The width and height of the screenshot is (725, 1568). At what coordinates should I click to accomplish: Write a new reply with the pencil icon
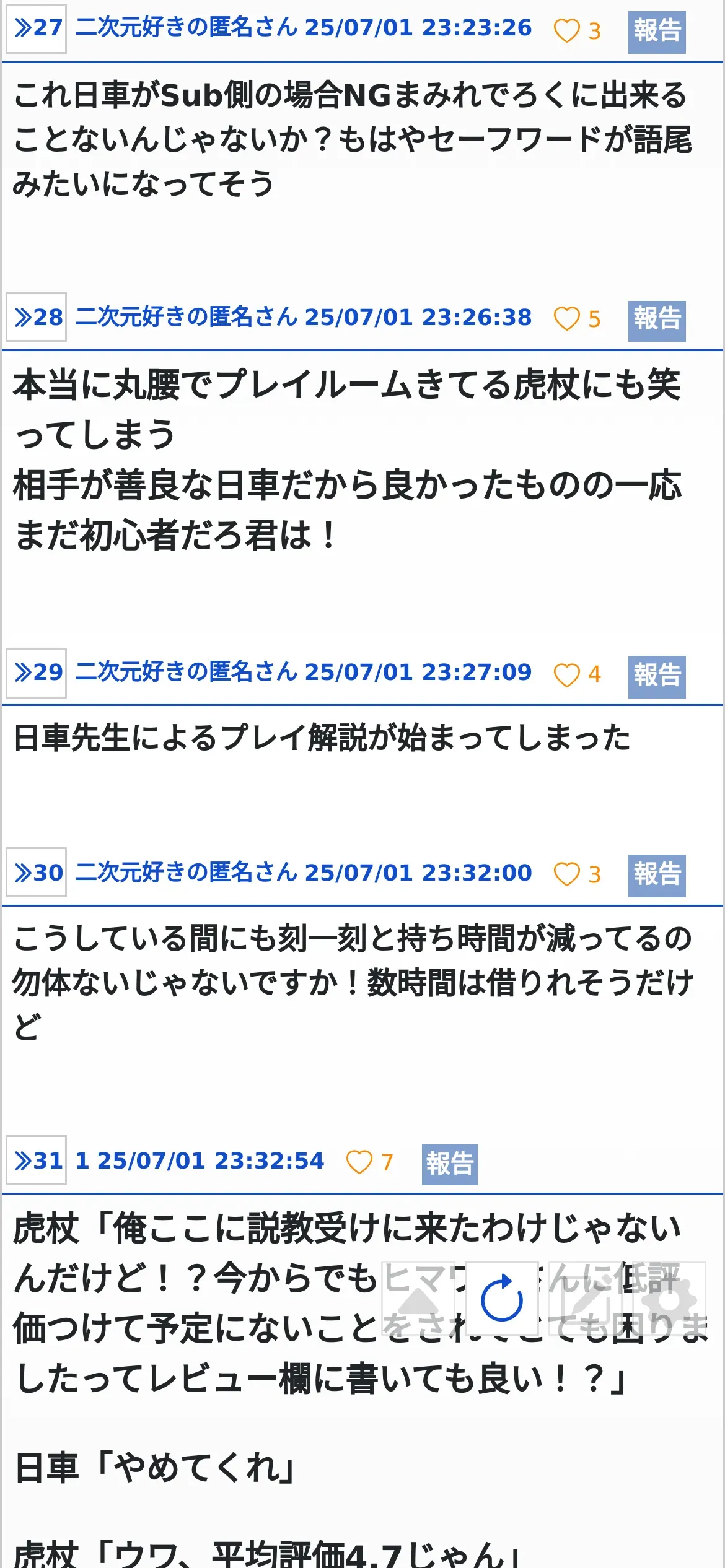tap(585, 1299)
